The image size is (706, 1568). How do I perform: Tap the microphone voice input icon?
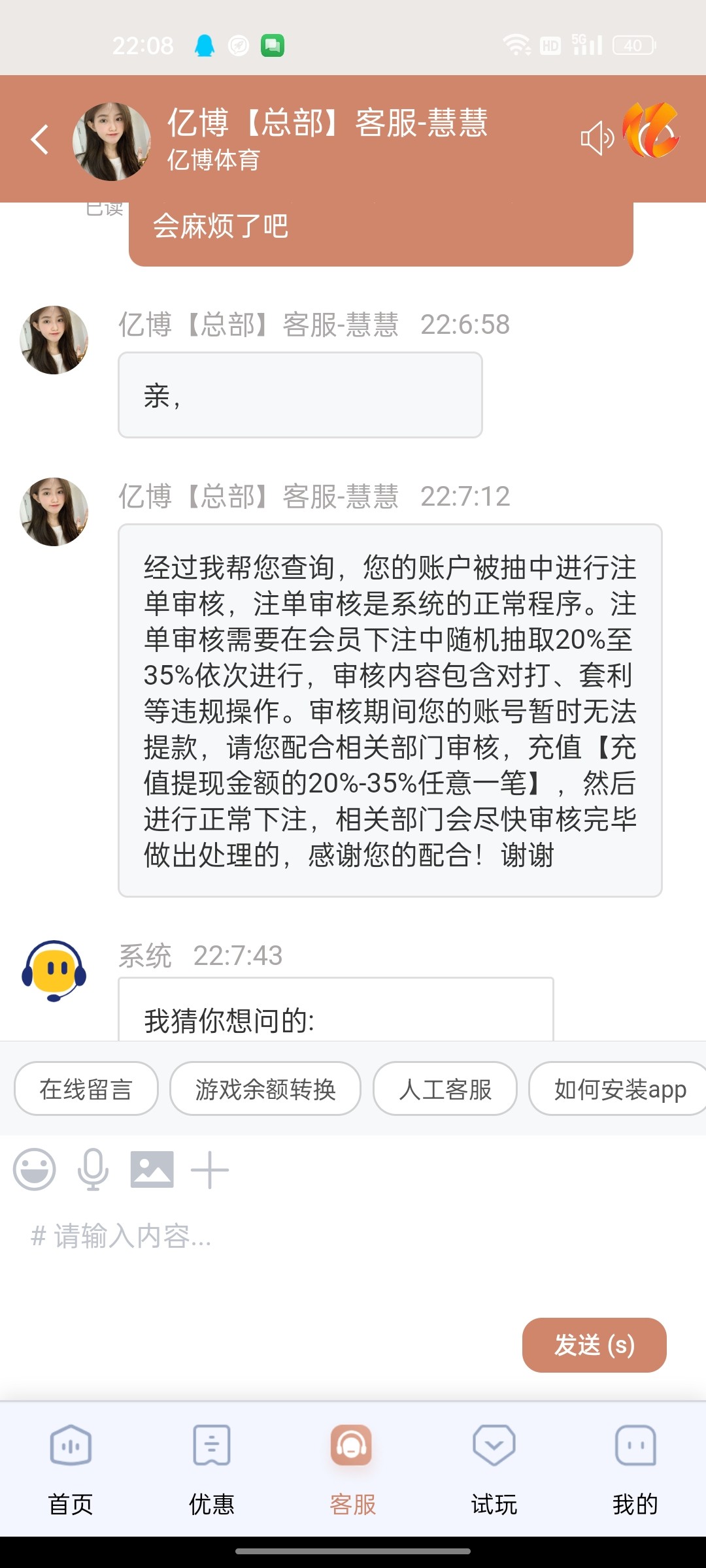click(x=93, y=1169)
